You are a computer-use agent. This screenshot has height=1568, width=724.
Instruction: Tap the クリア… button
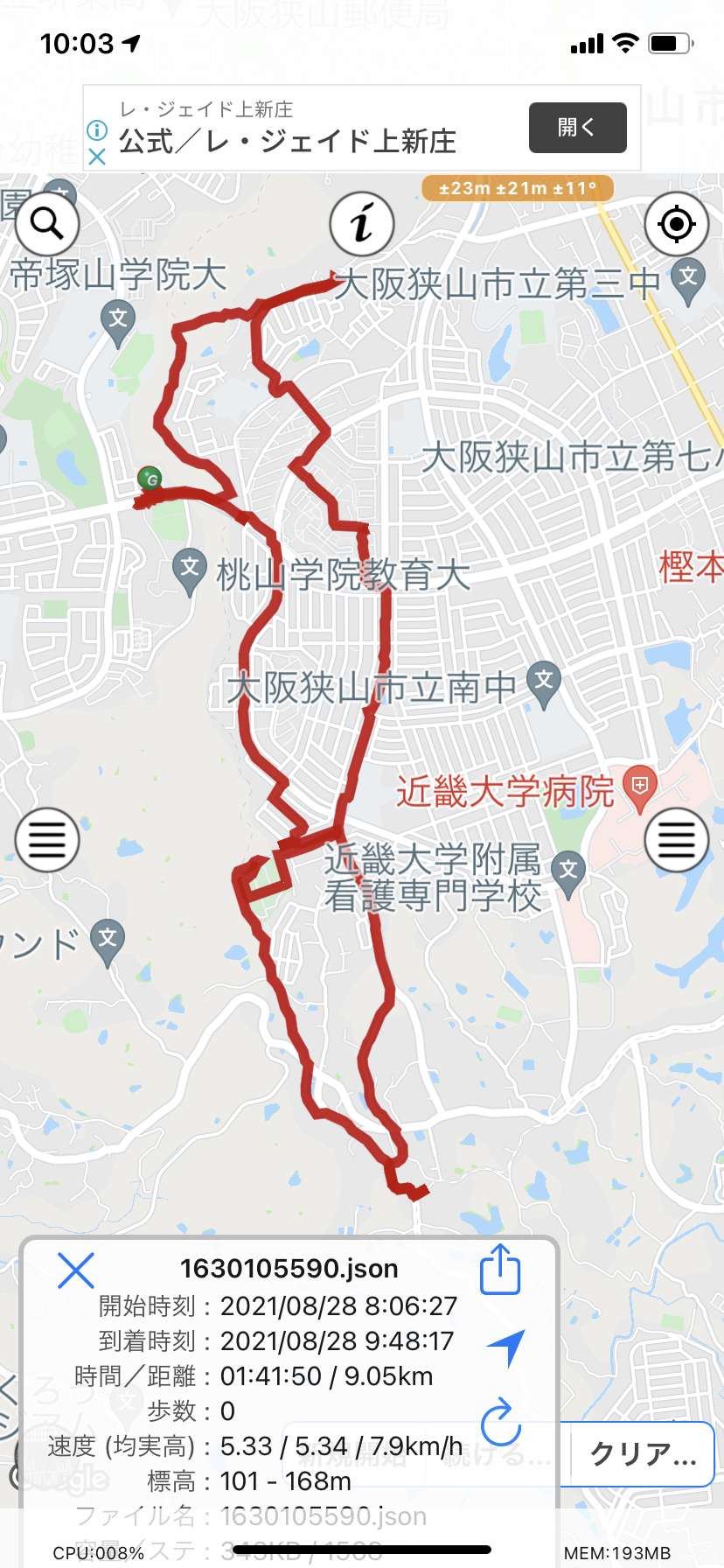[643, 1454]
